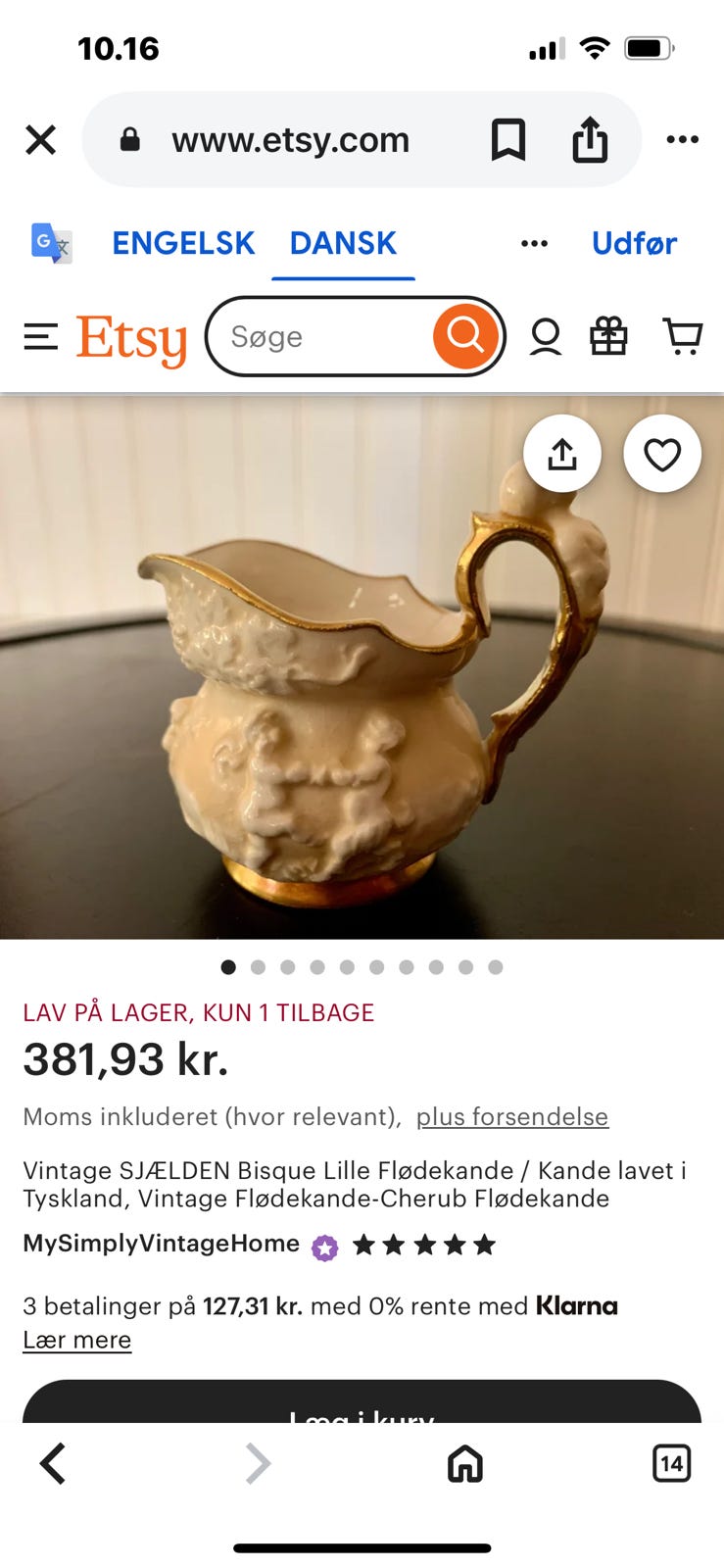Open the gift ideas section
The width and height of the screenshot is (724, 1568).
tap(609, 336)
